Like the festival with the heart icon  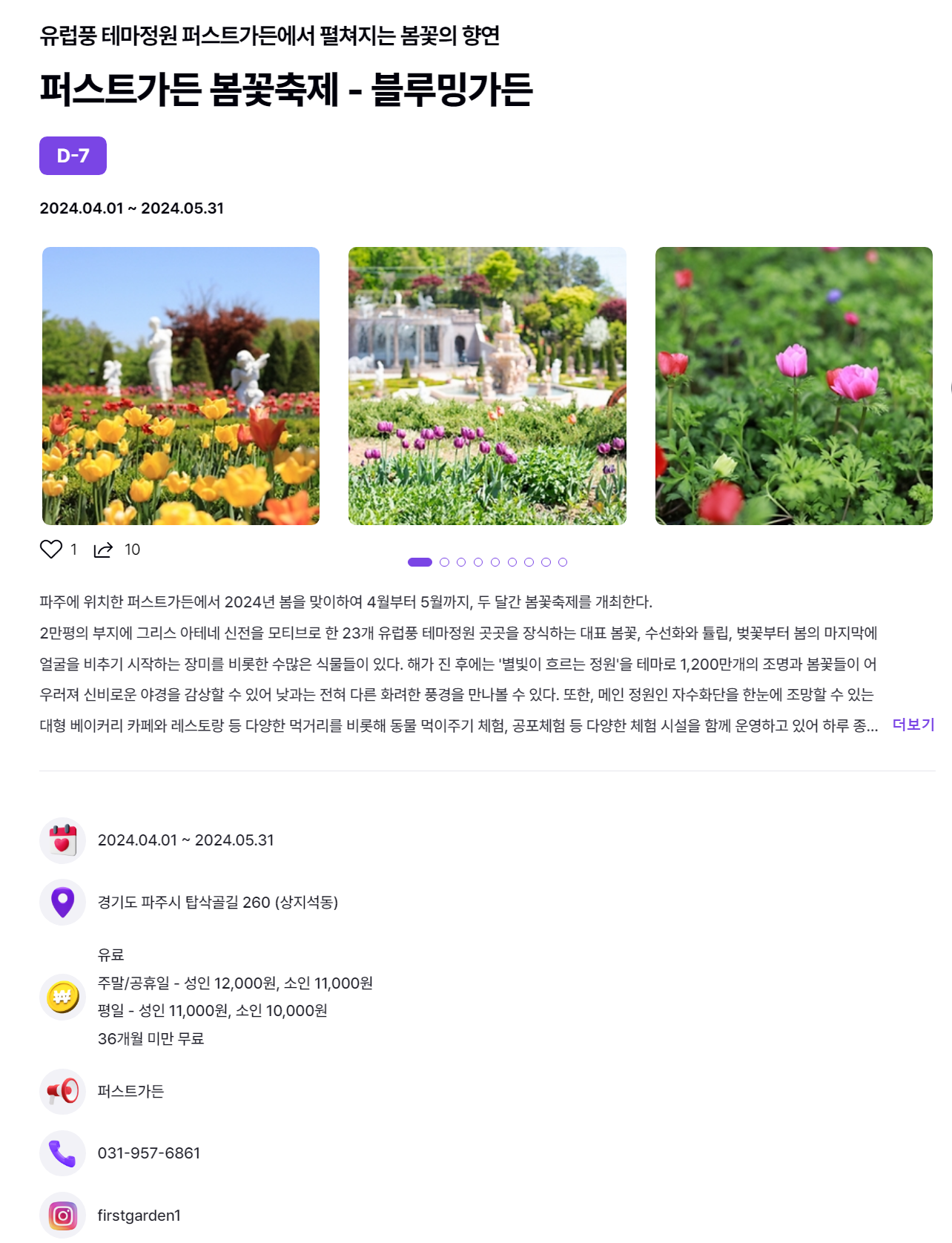click(x=50, y=550)
